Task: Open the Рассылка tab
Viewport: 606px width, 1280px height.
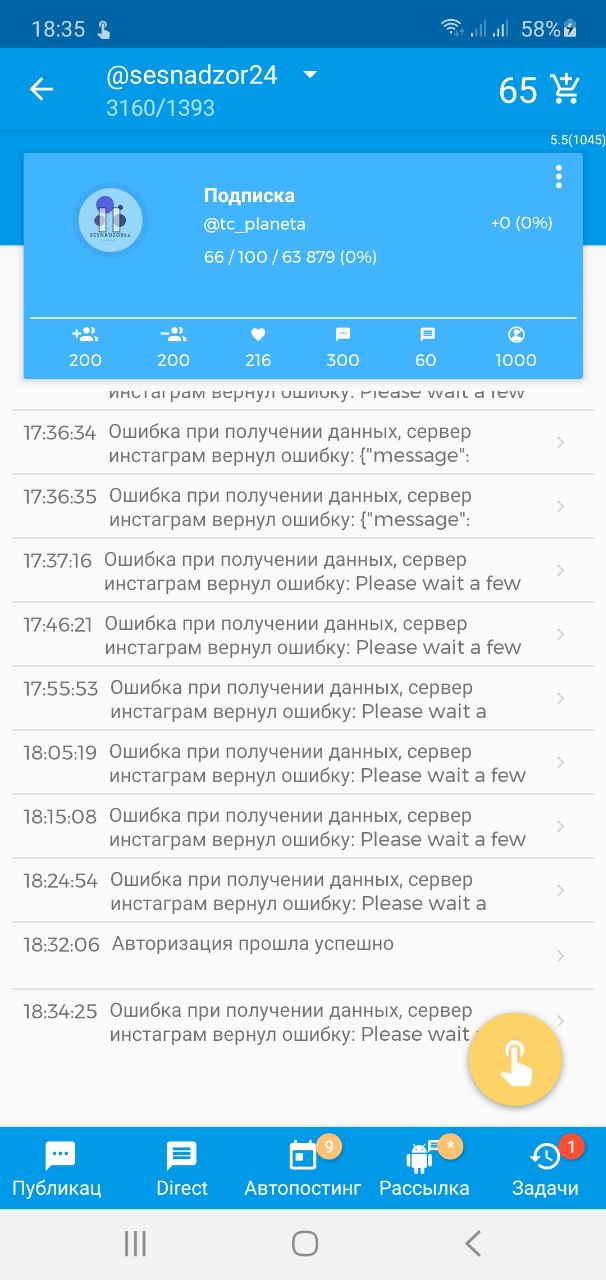Action: pos(424,1169)
